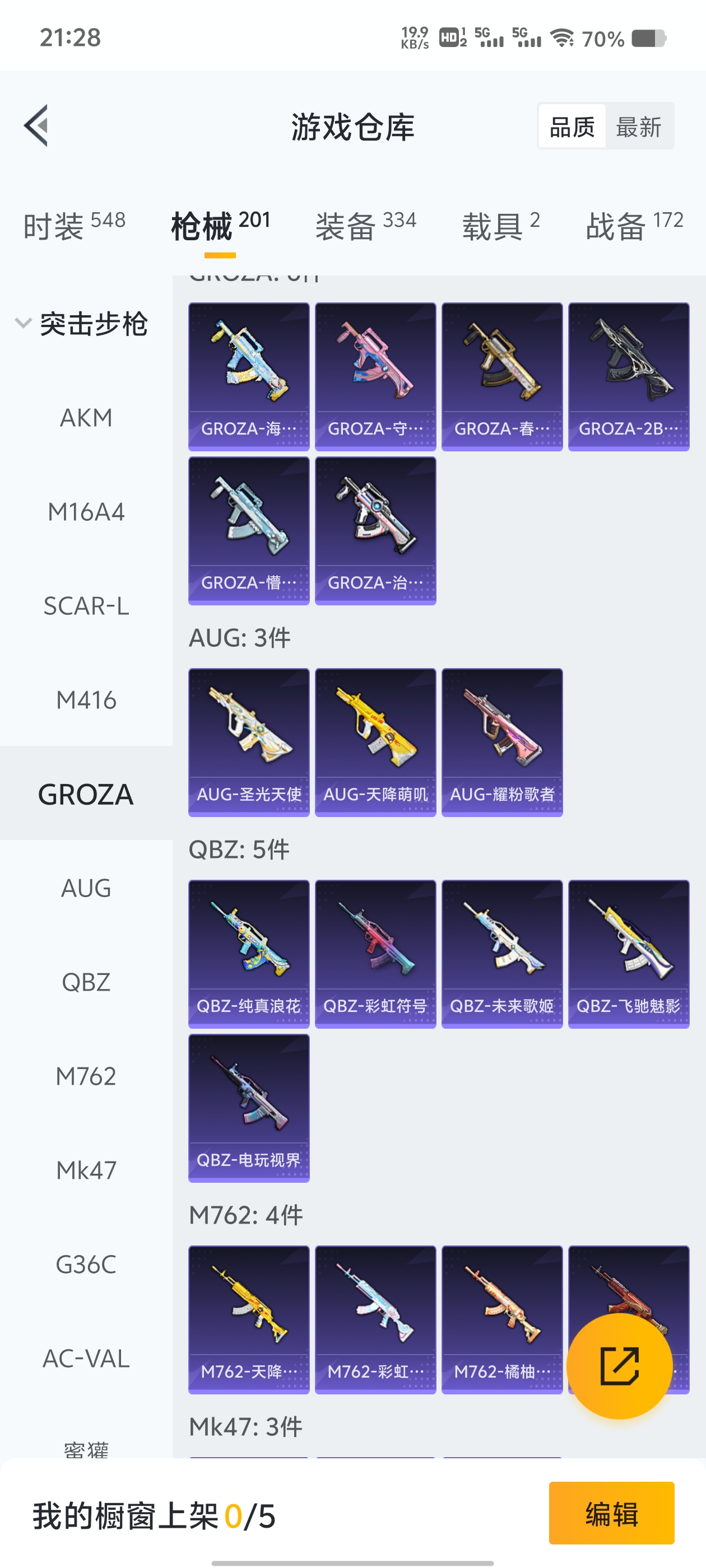Select M416 in the weapon list
The width and height of the screenshot is (706, 1568).
(86, 701)
